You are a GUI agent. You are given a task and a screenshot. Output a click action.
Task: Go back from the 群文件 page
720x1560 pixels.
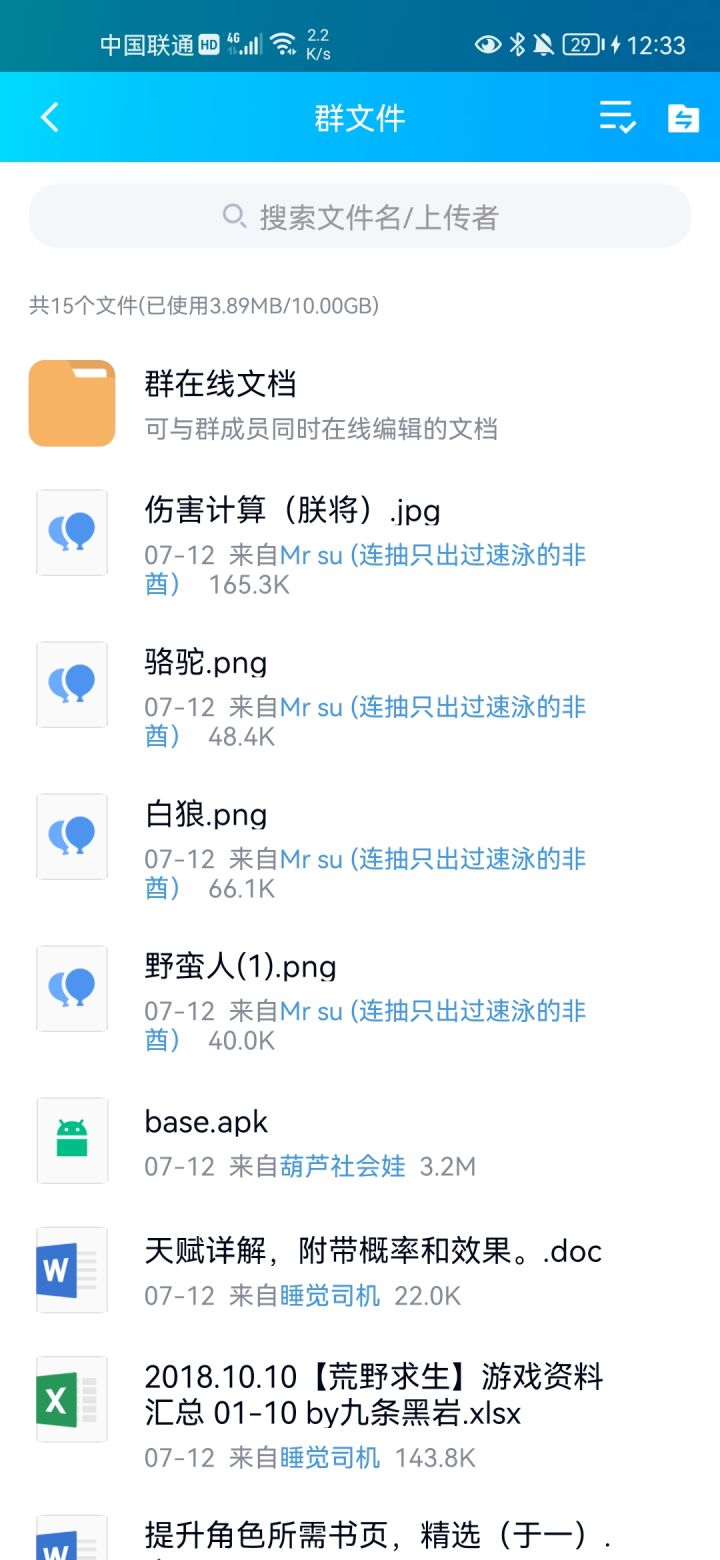point(50,118)
